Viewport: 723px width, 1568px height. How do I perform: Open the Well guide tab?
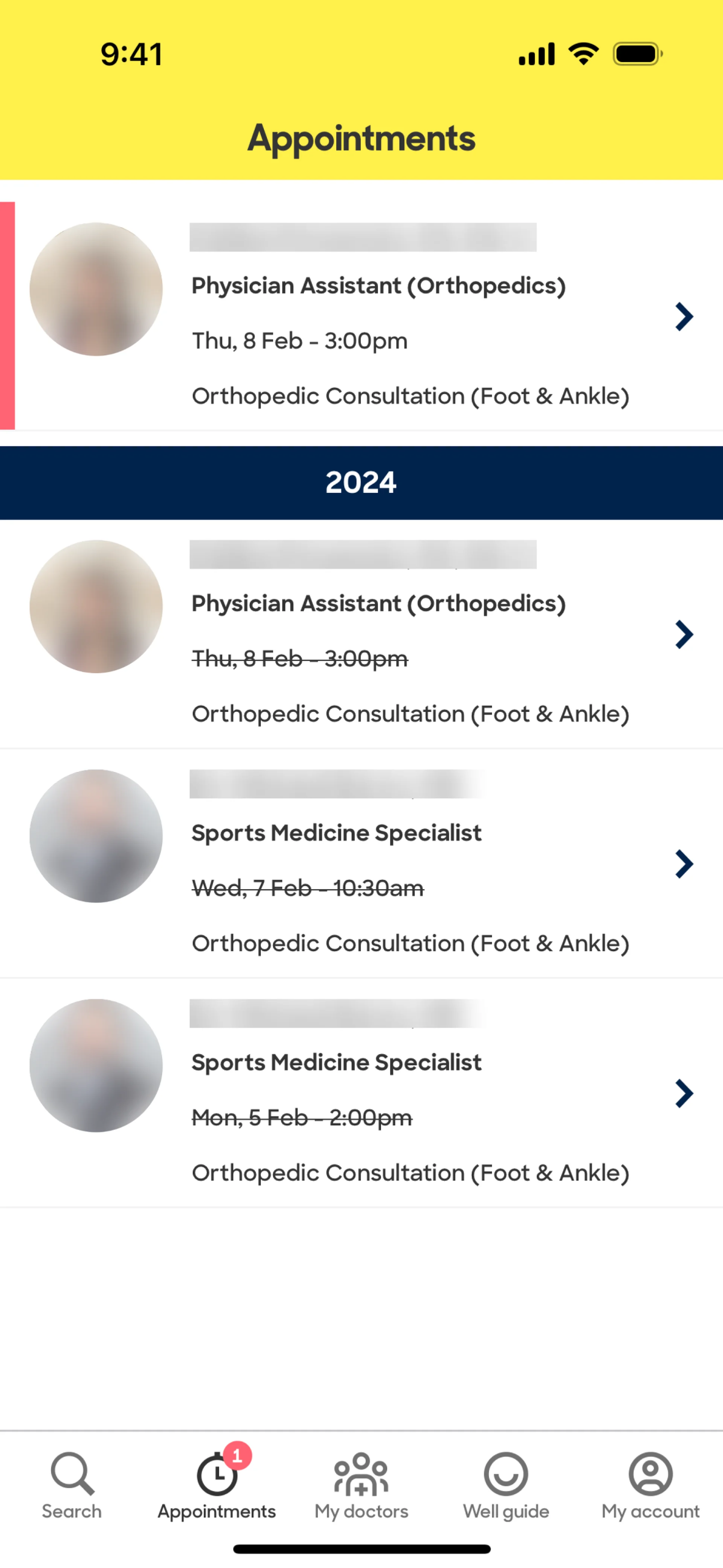(506, 1485)
